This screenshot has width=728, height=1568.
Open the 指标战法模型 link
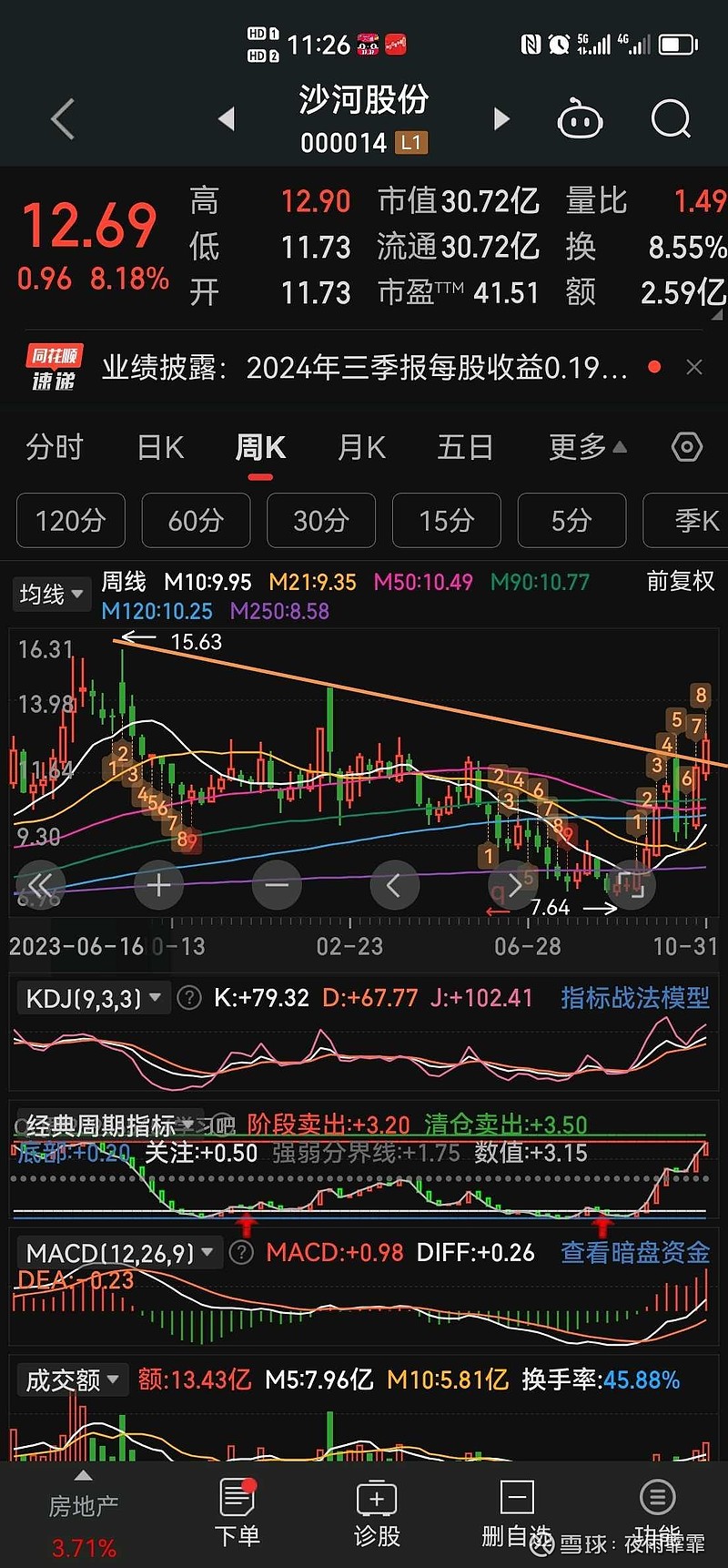[635, 998]
